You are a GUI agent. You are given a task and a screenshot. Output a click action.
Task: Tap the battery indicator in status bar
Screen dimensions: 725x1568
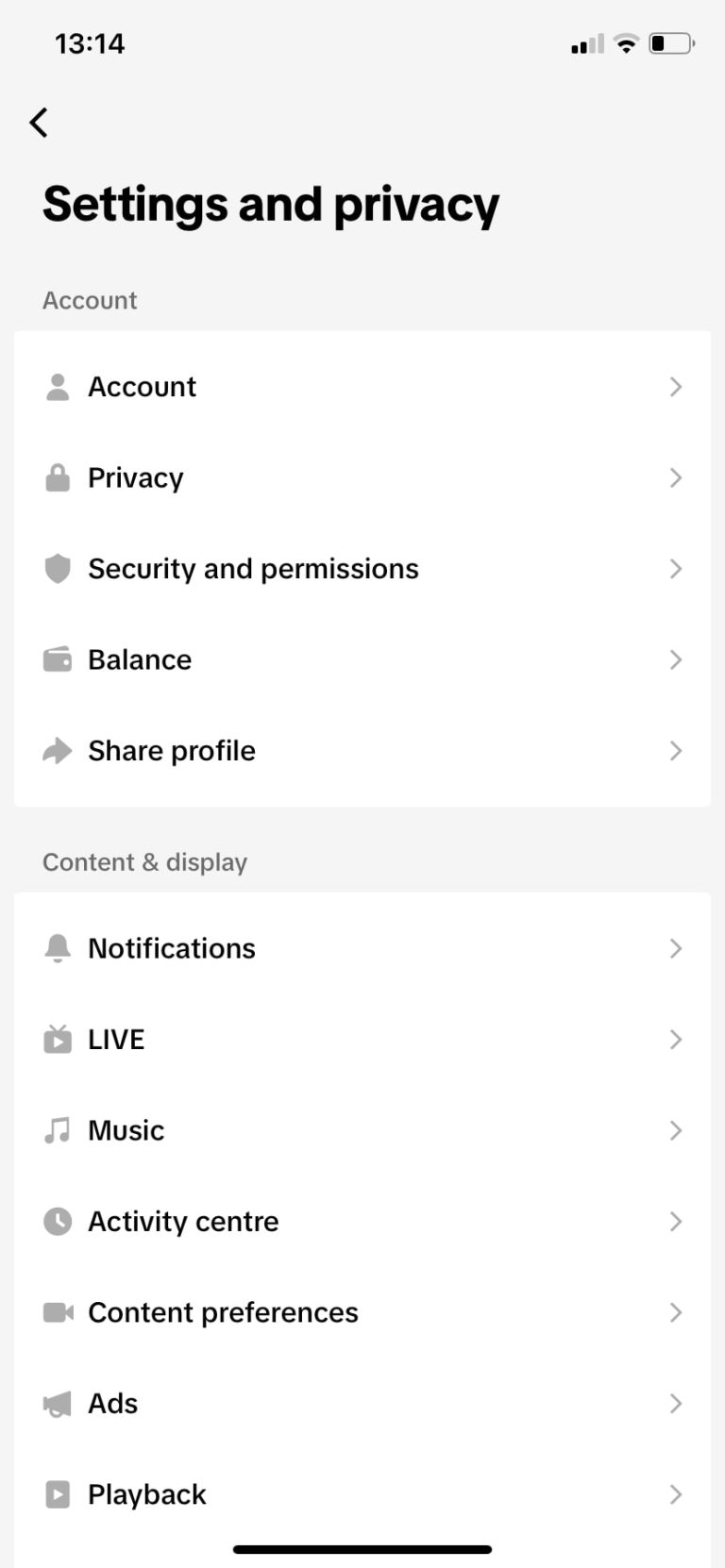(671, 42)
